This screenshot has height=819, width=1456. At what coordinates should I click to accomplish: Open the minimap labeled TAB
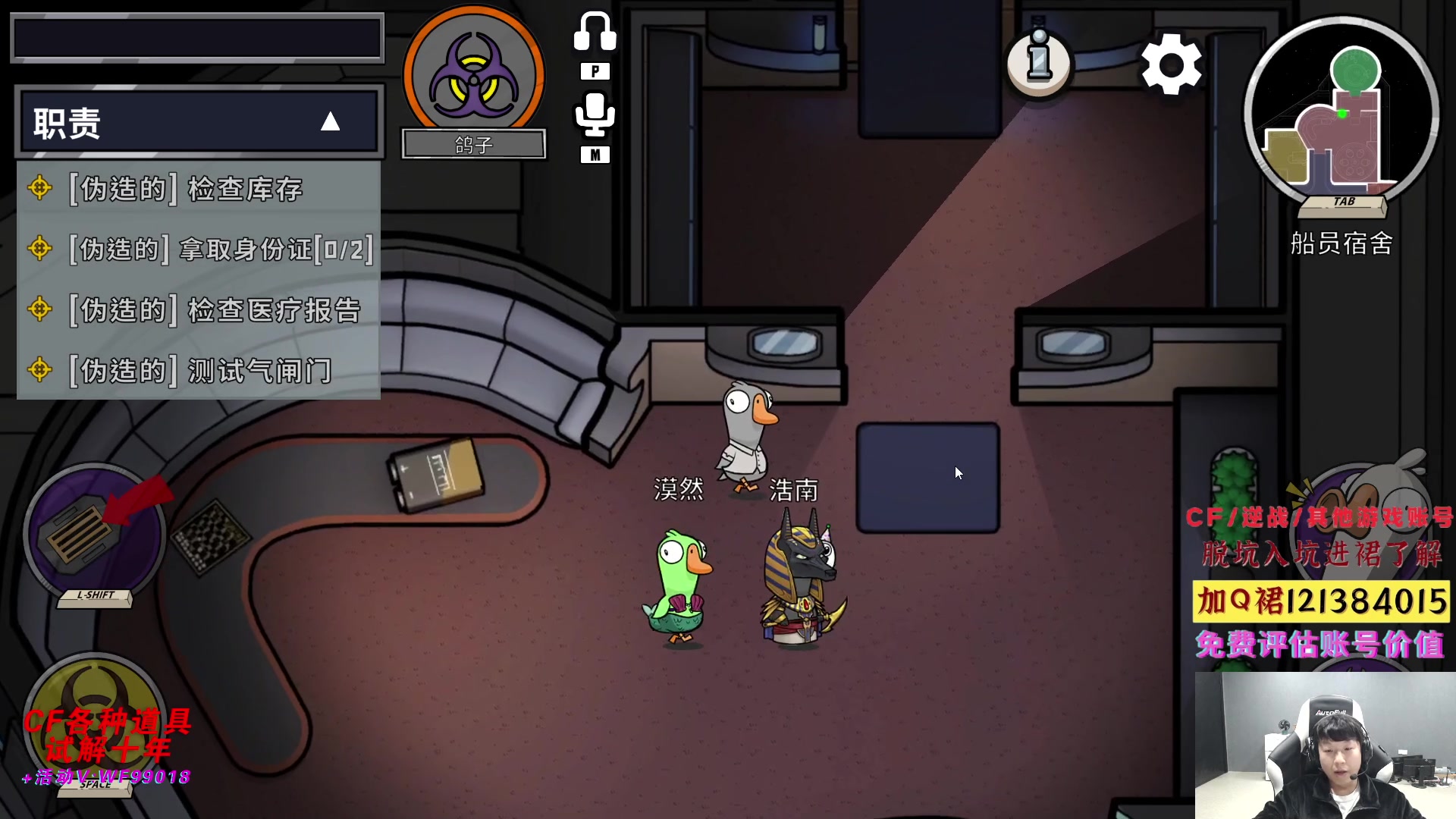(1341, 114)
